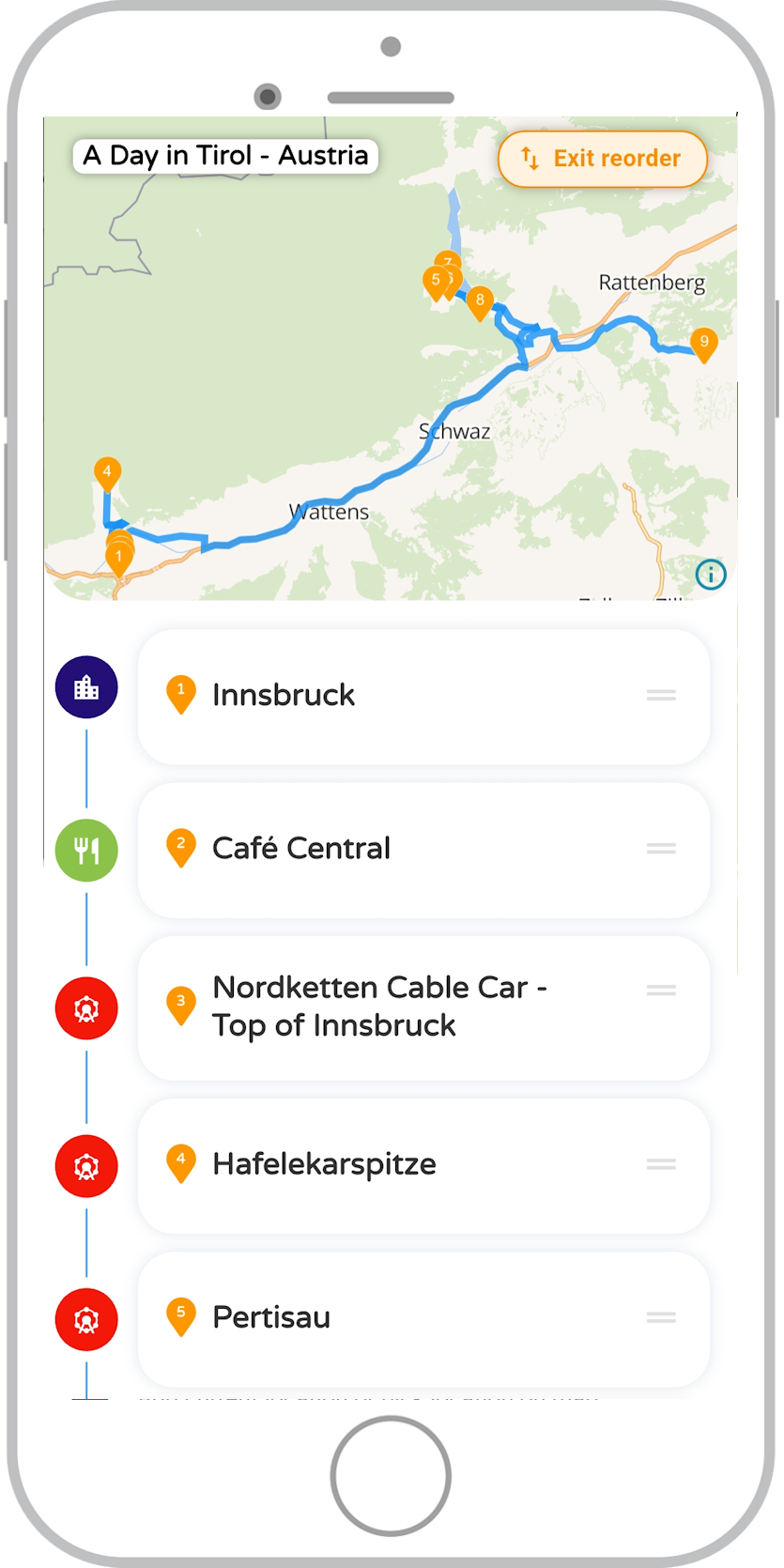
Task: Select map pin number 8
Action: click(480, 302)
